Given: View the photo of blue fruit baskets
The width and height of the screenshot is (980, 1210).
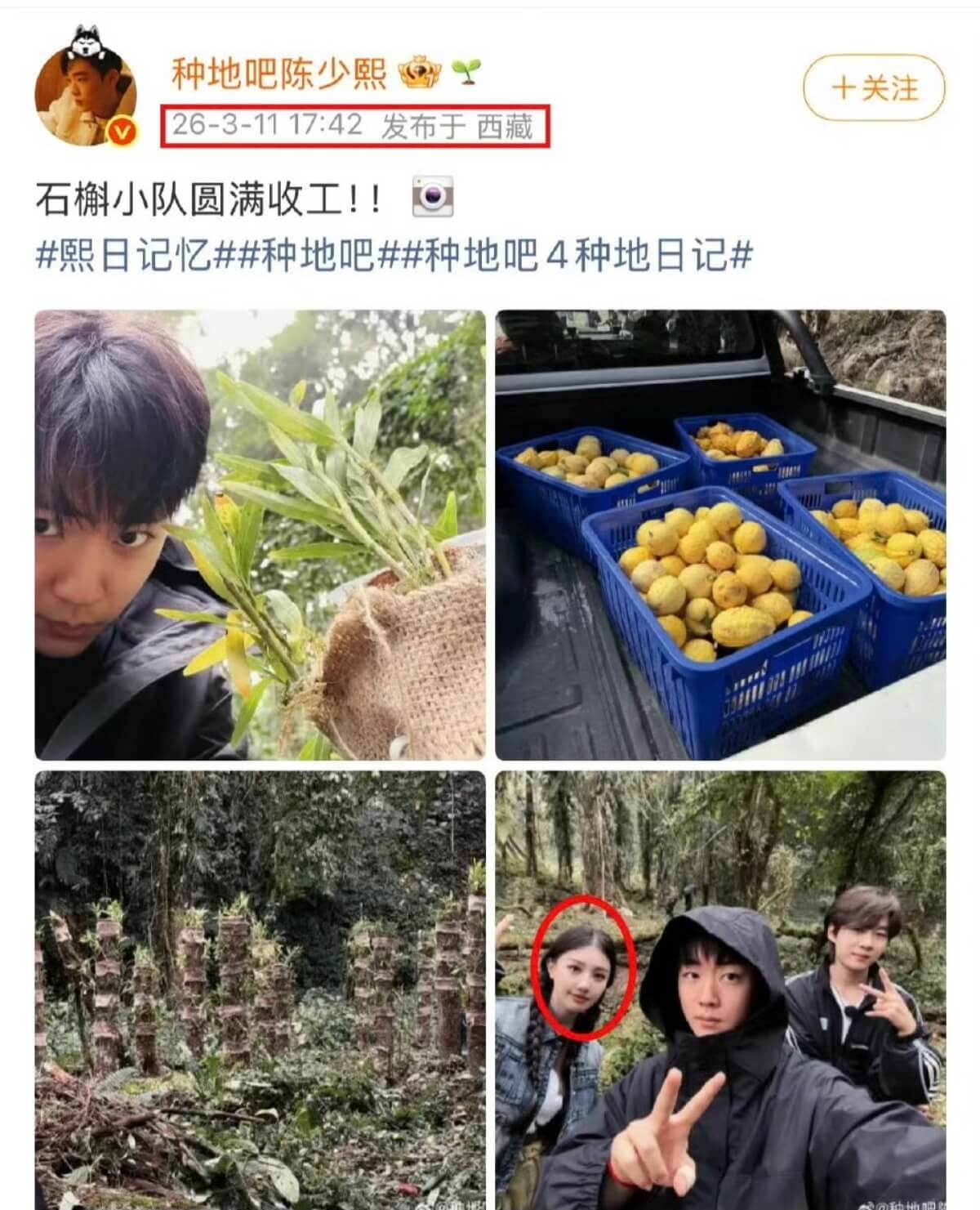Looking at the screenshot, I should (x=720, y=535).
